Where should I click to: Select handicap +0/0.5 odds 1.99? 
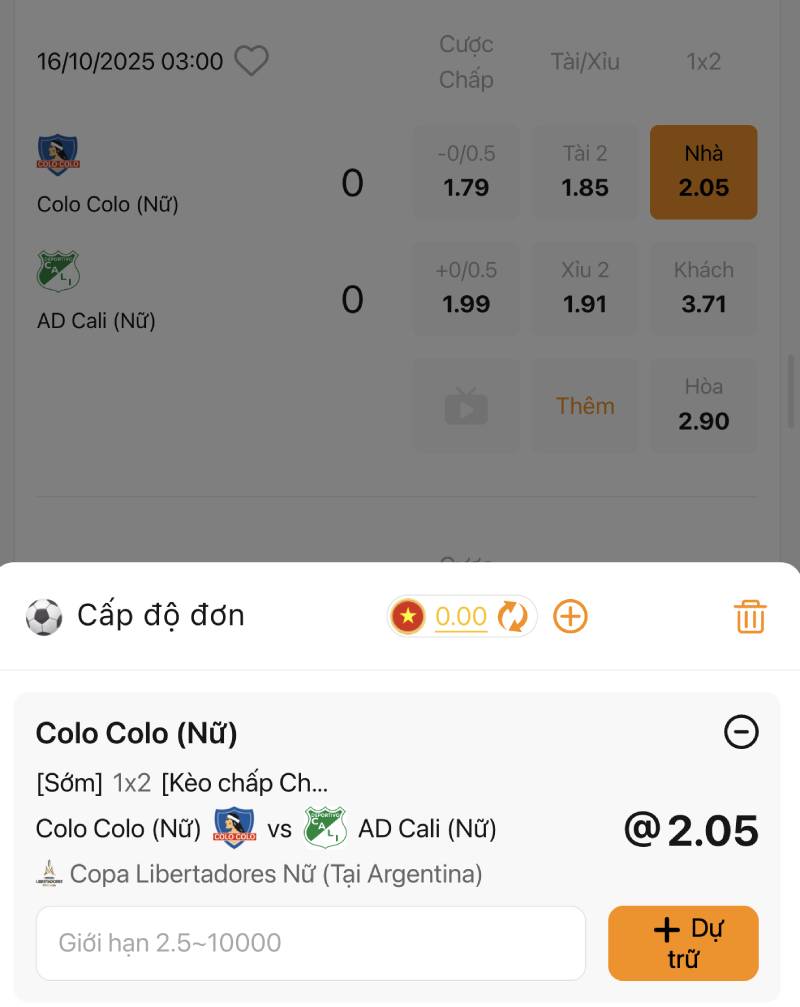point(466,288)
